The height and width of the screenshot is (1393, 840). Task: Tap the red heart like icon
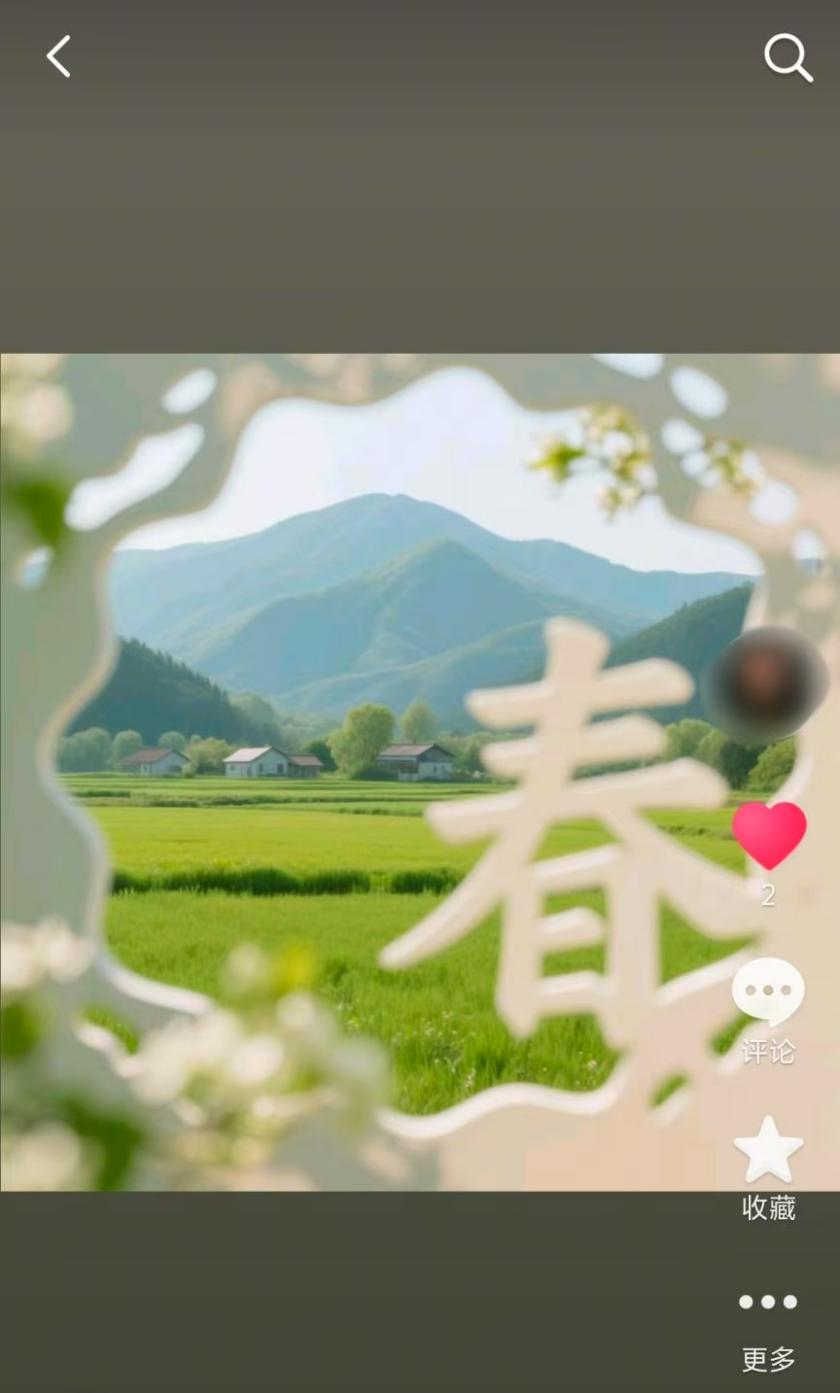768,835
